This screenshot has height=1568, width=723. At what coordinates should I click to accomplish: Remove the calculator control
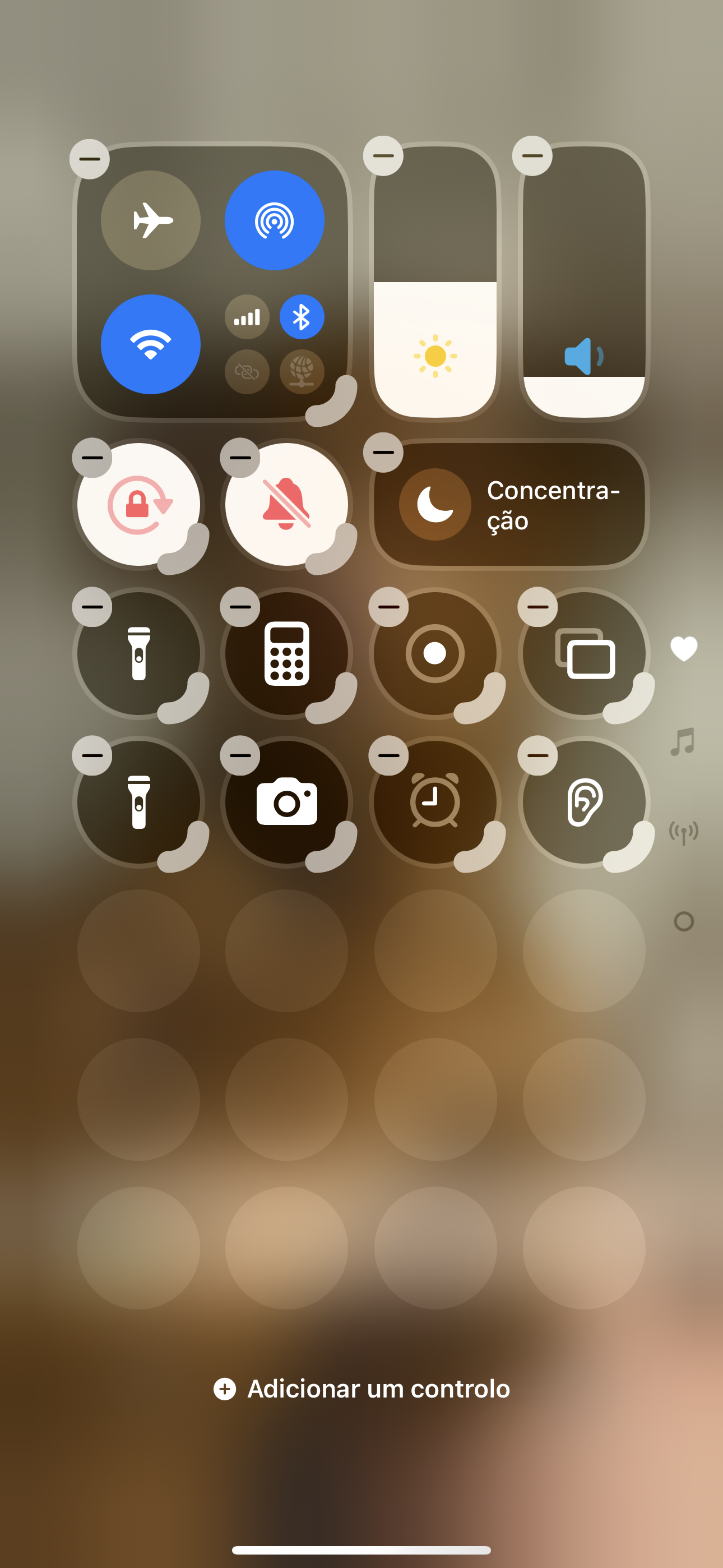(x=240, y=607)
